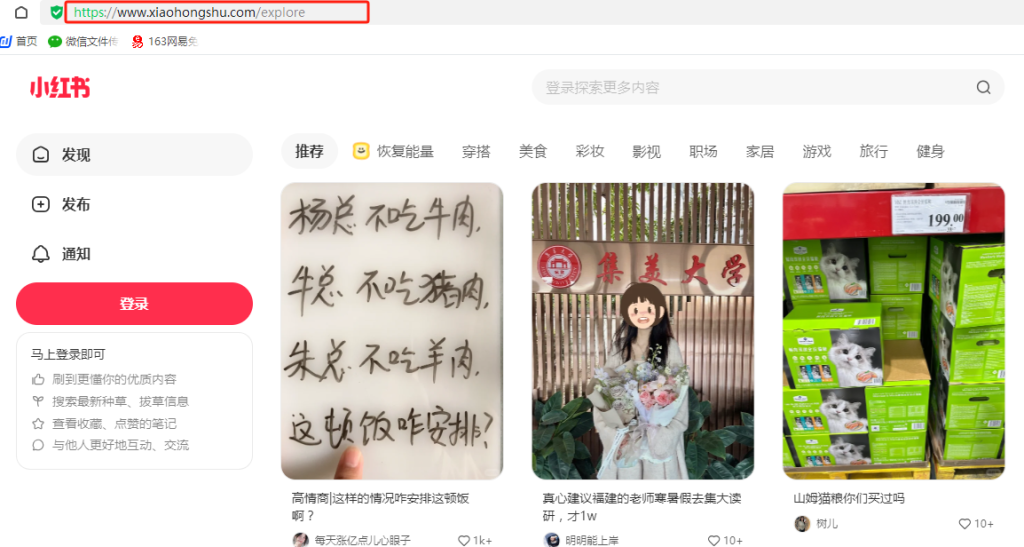Switch to the 影视 tab

pyautogui.click(x=646, y=152)
